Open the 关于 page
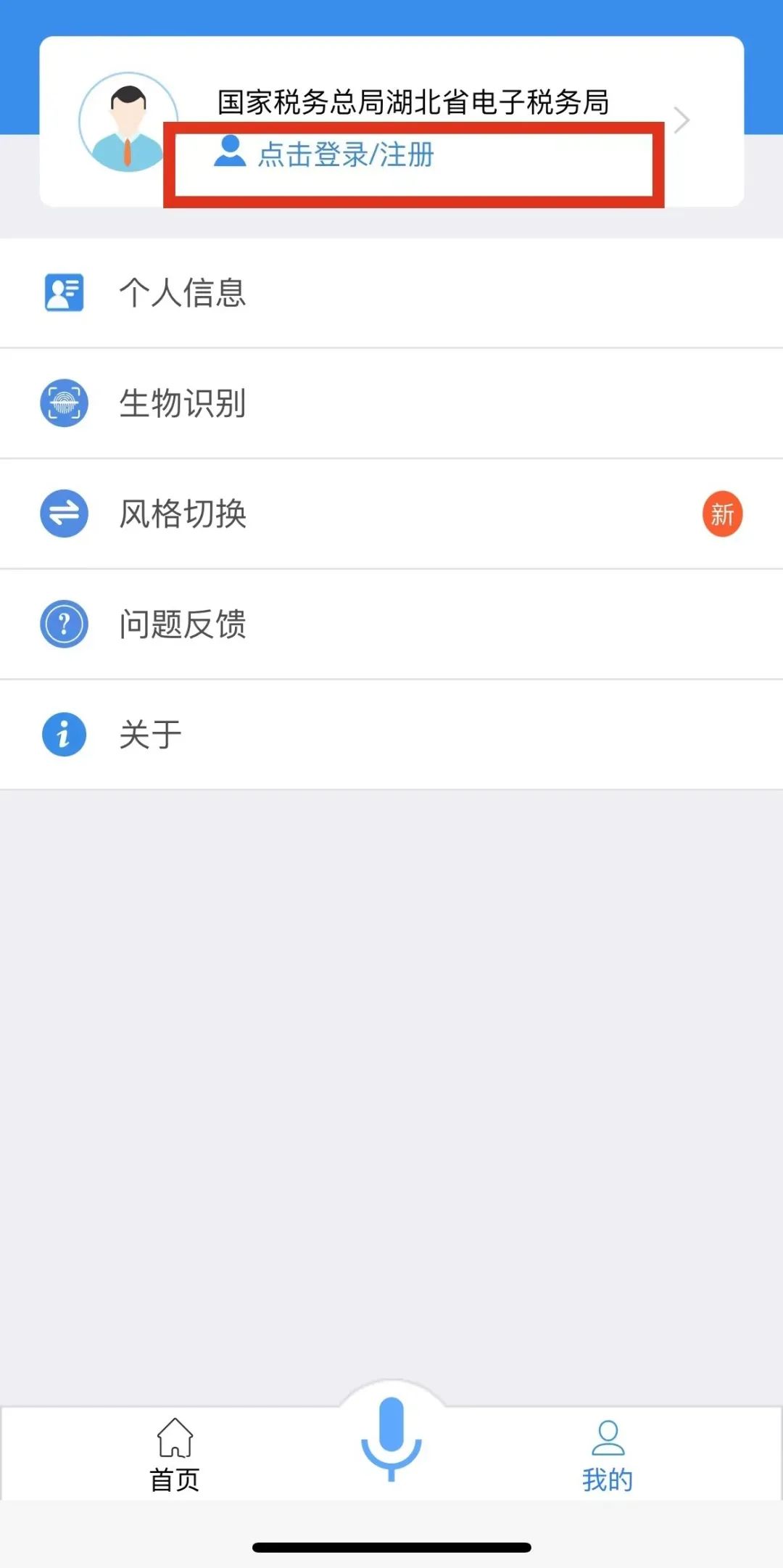This screenshot has width=783, height=1568. tap(391, 735)
